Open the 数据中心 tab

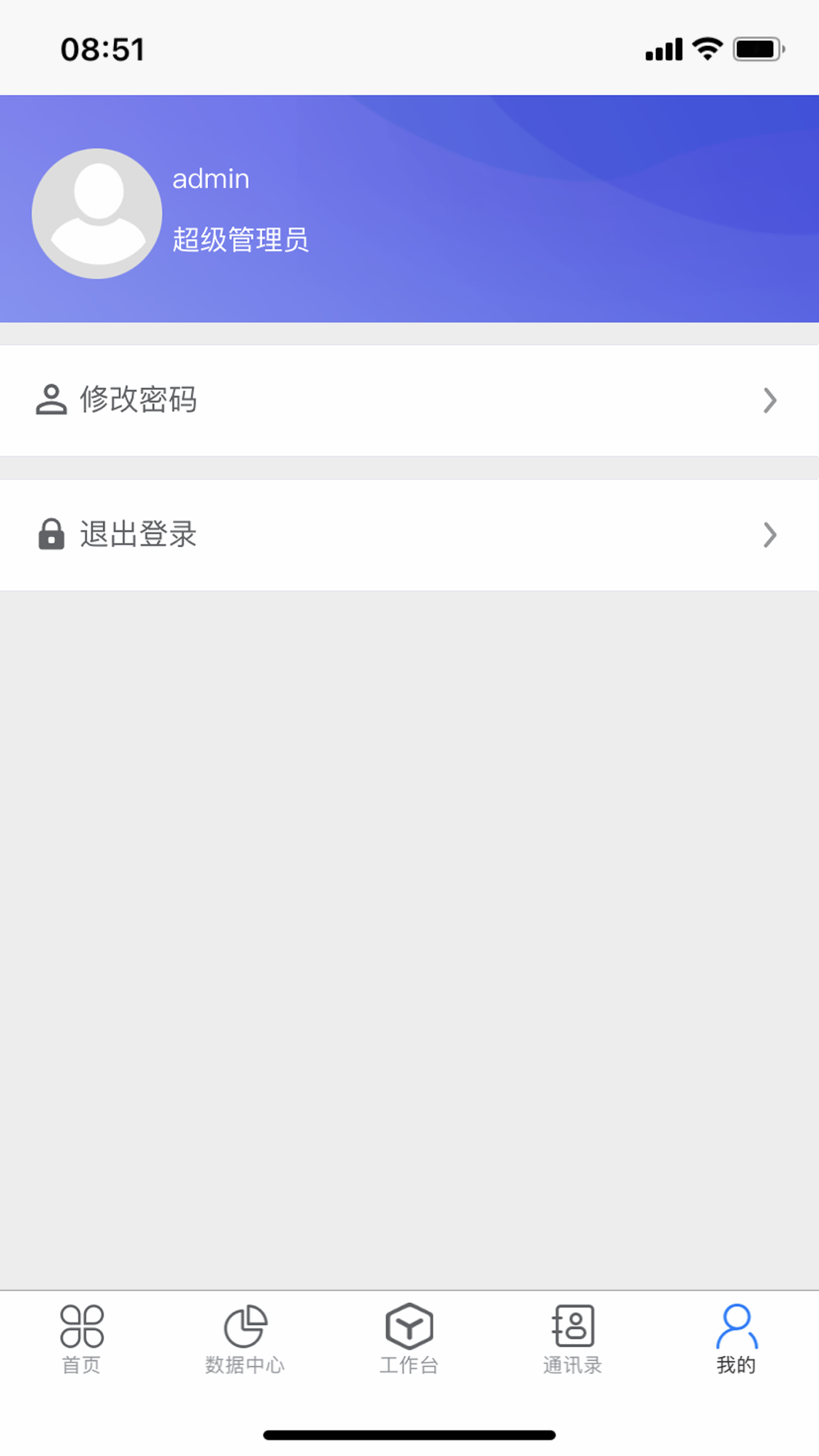click(x=245, y=1339)
